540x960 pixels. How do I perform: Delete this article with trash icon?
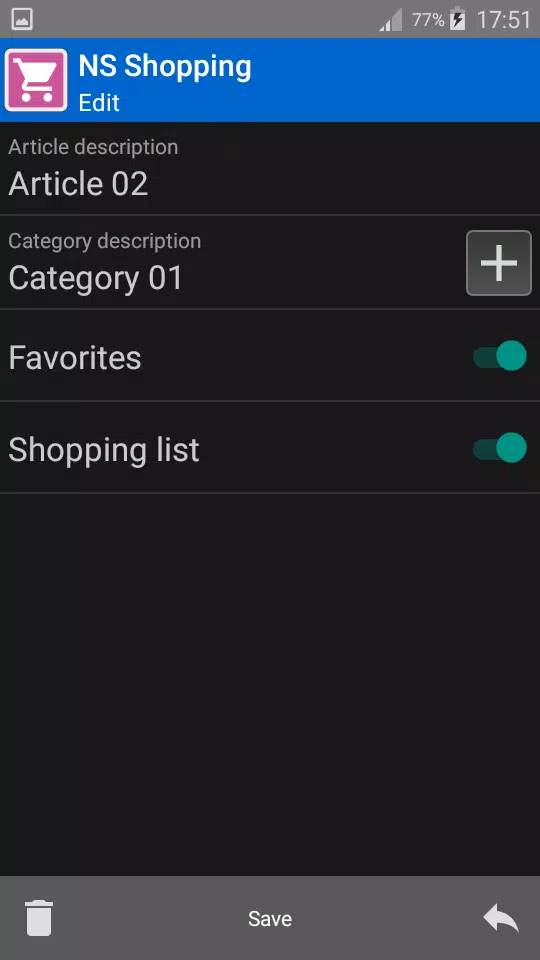[39, 918]
